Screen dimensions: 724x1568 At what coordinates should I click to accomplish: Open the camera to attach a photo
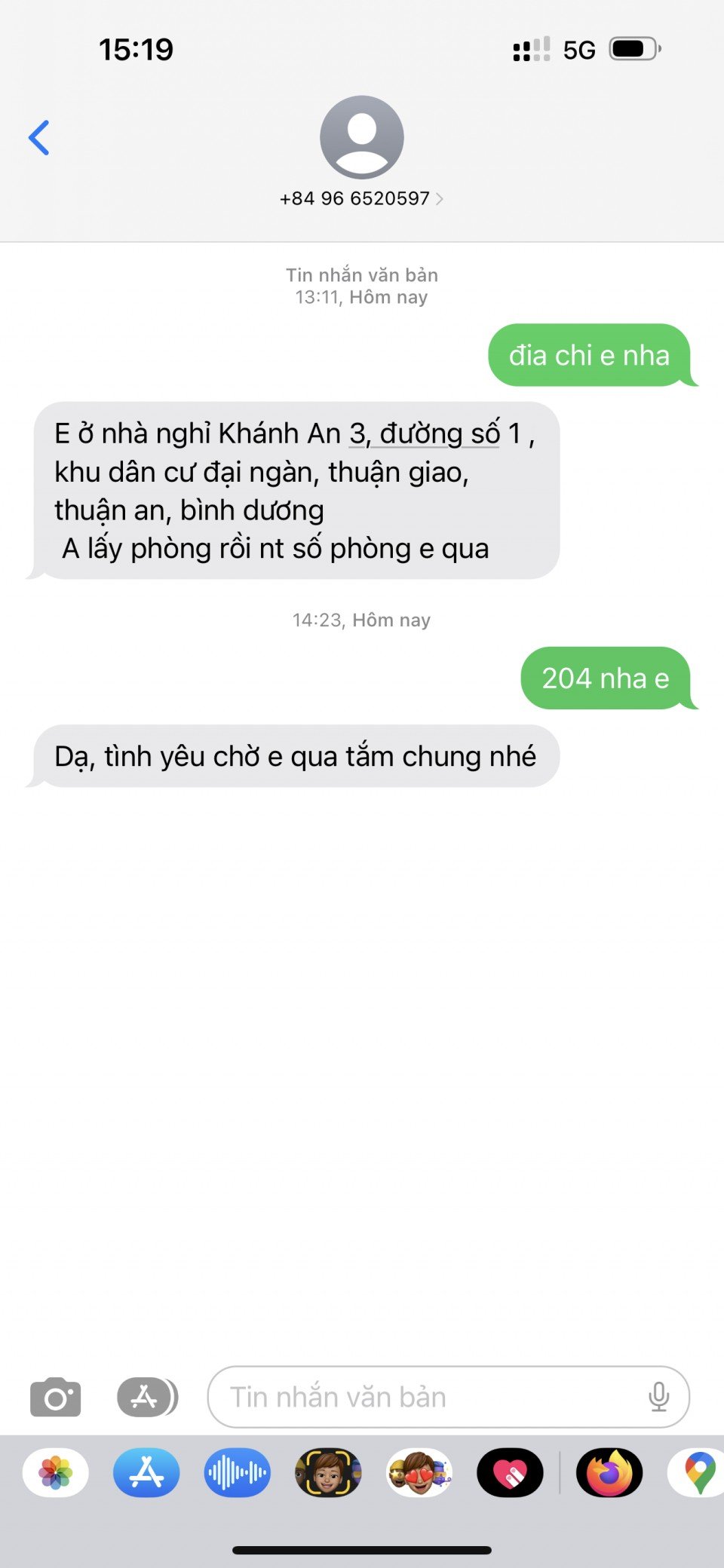55,1397
